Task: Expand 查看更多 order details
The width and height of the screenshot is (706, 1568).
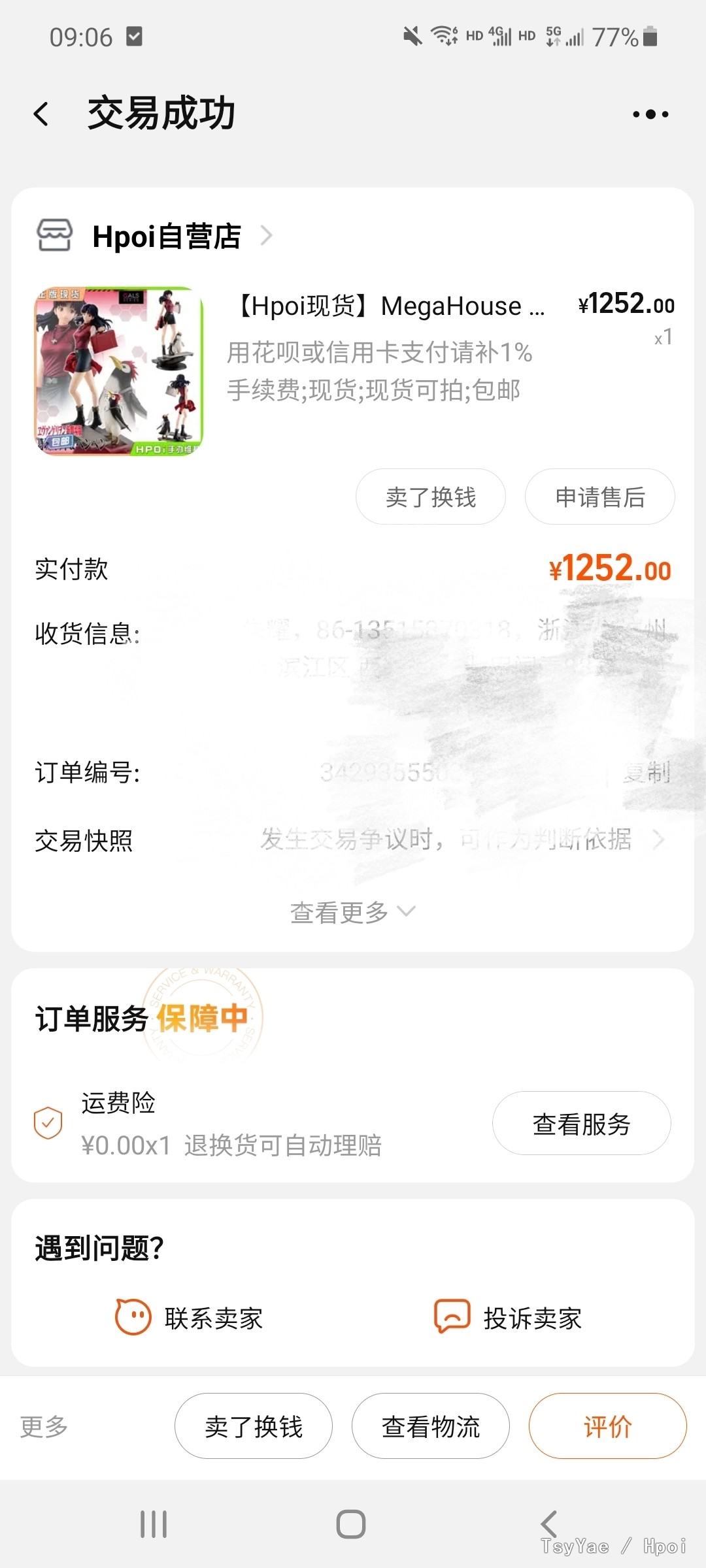Action: [353, 912]
